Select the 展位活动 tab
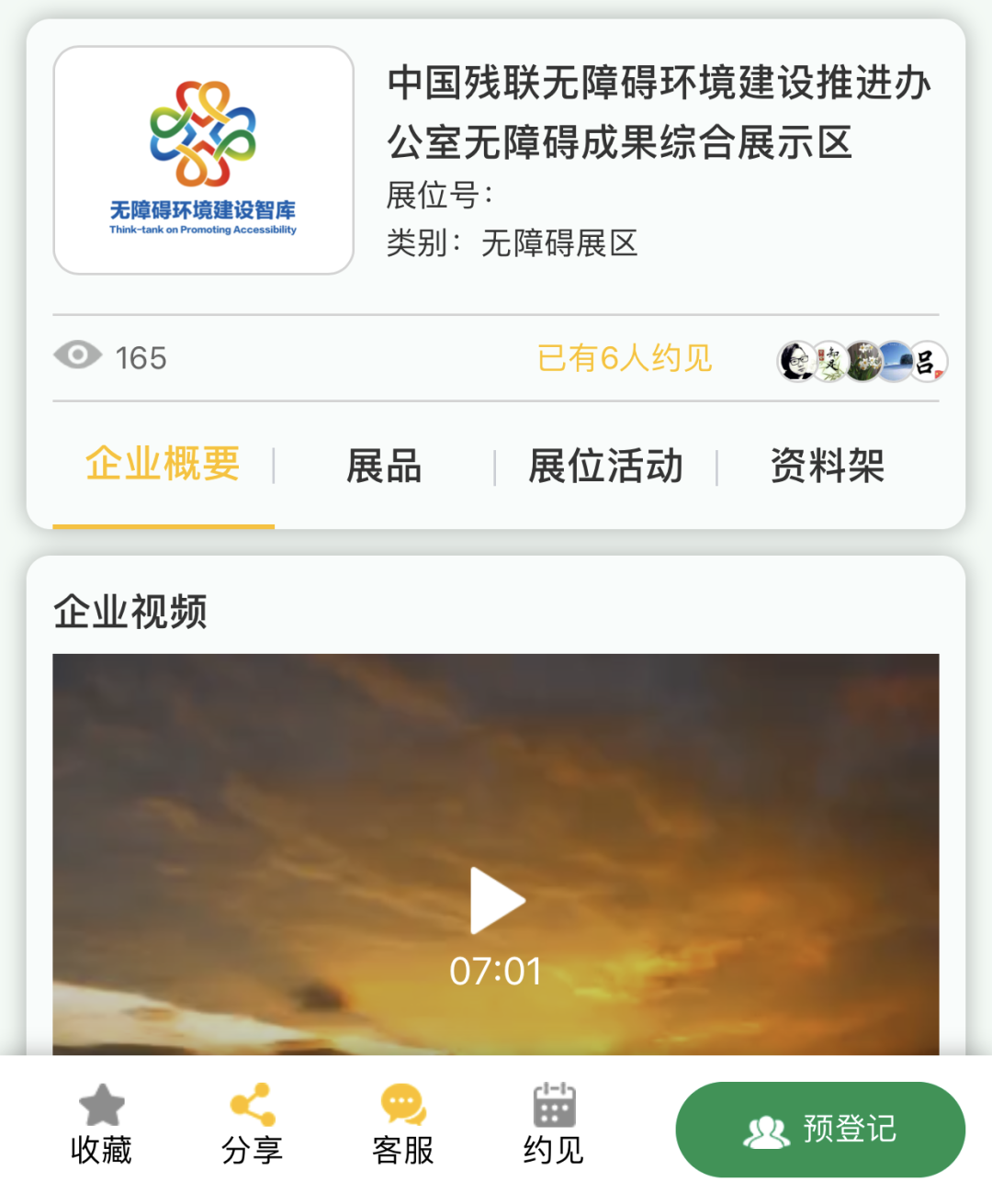 [605, 466]
